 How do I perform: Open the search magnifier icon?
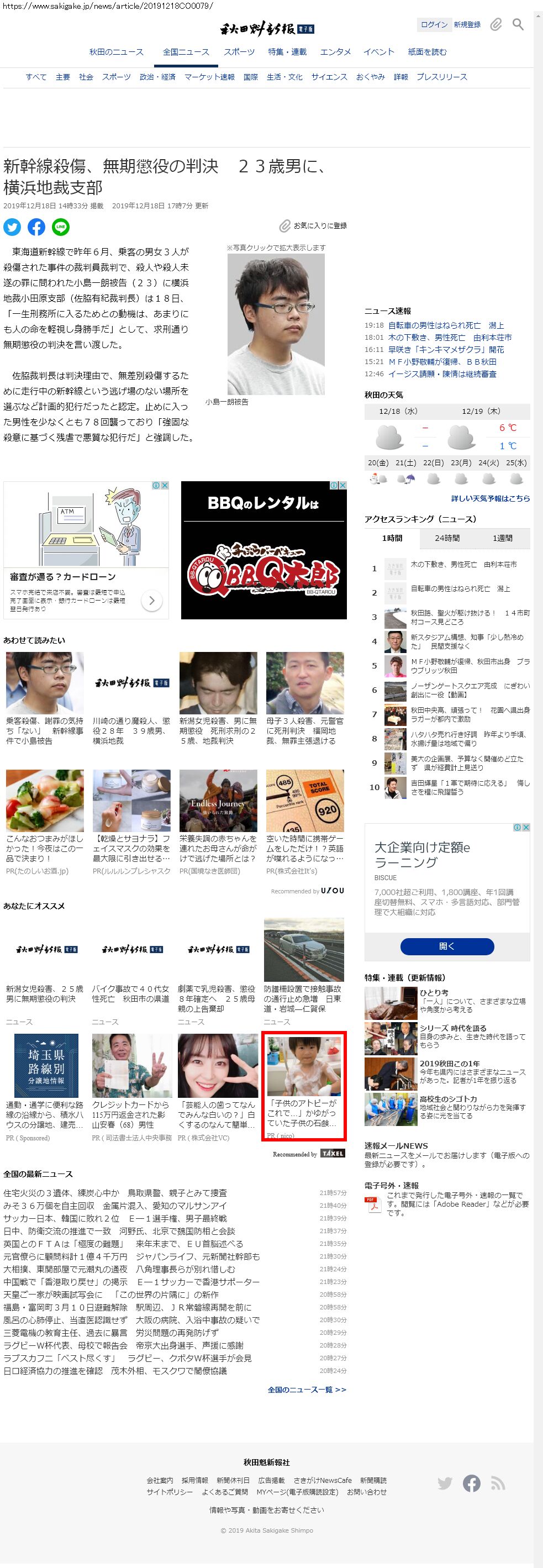click(x=518, y=24)
